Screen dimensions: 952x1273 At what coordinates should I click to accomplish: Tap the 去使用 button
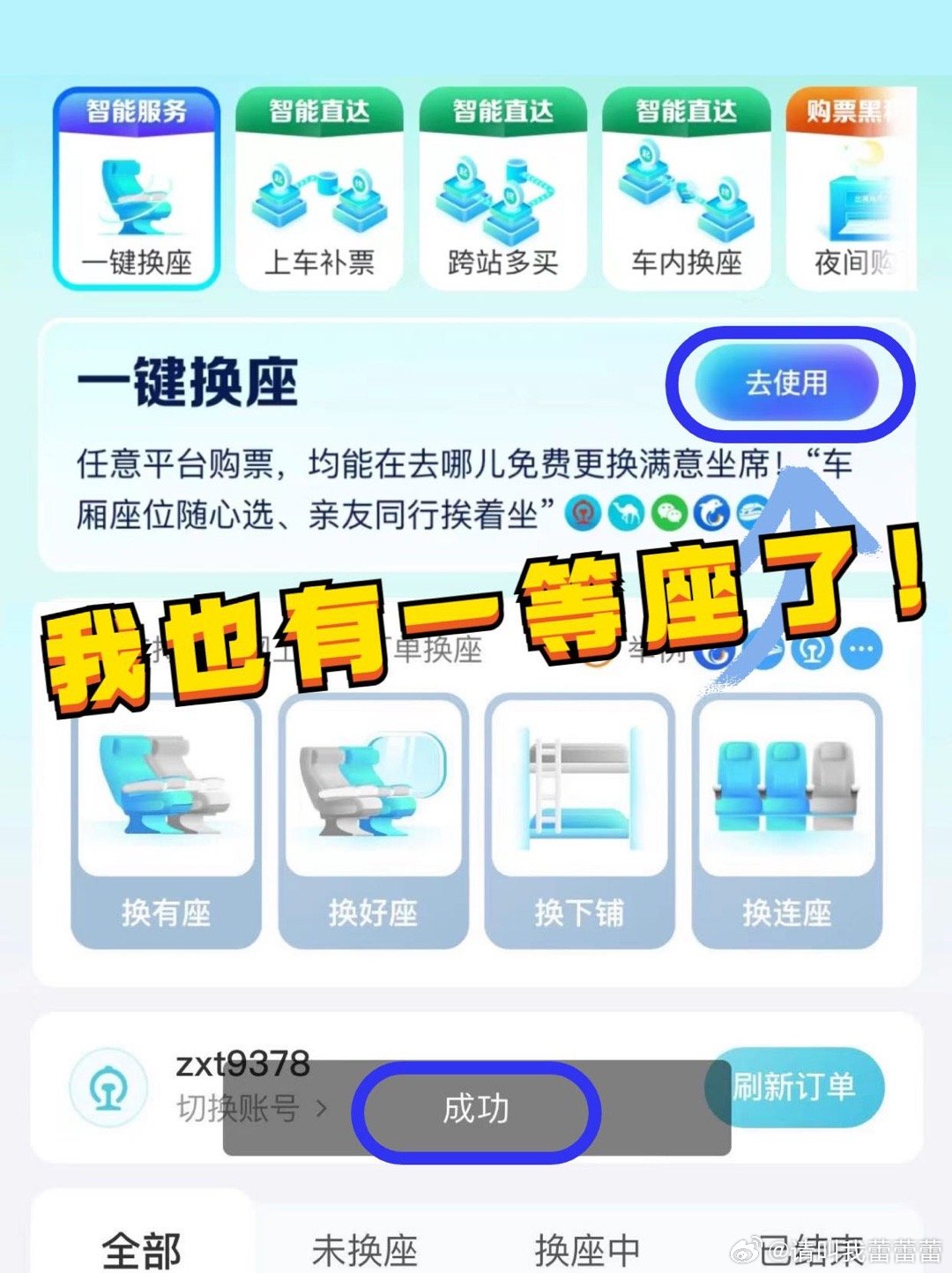[786, 383]
